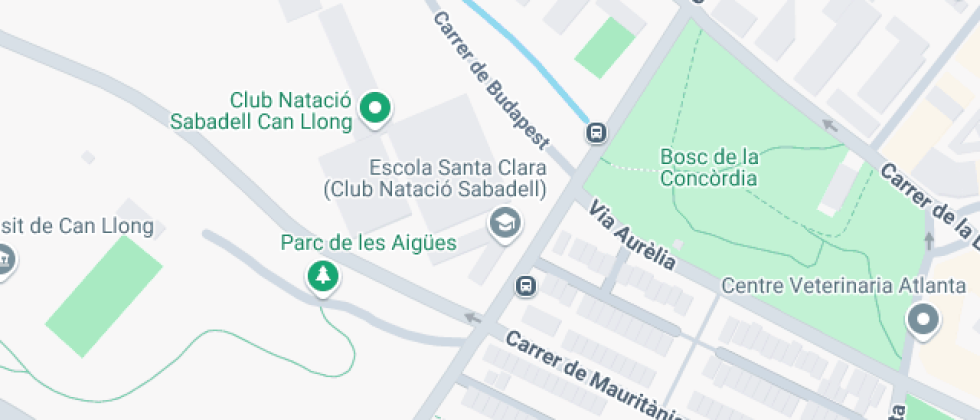The width and height of the screenshot is (980, 420).
Task: Open the Club Natació Sabadell Can Llong pin
Action: tap(375, 109)
